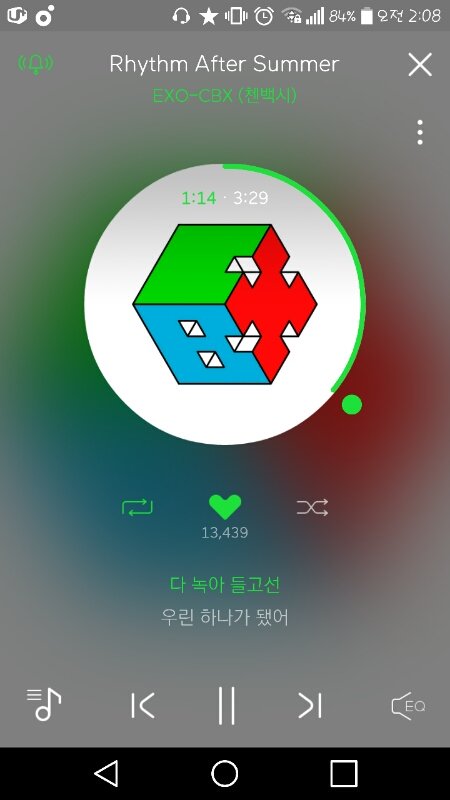Toggle the repeat mode
Image resolution: width=450 pixels, height=800 pixels.
[x=137, y=507]
